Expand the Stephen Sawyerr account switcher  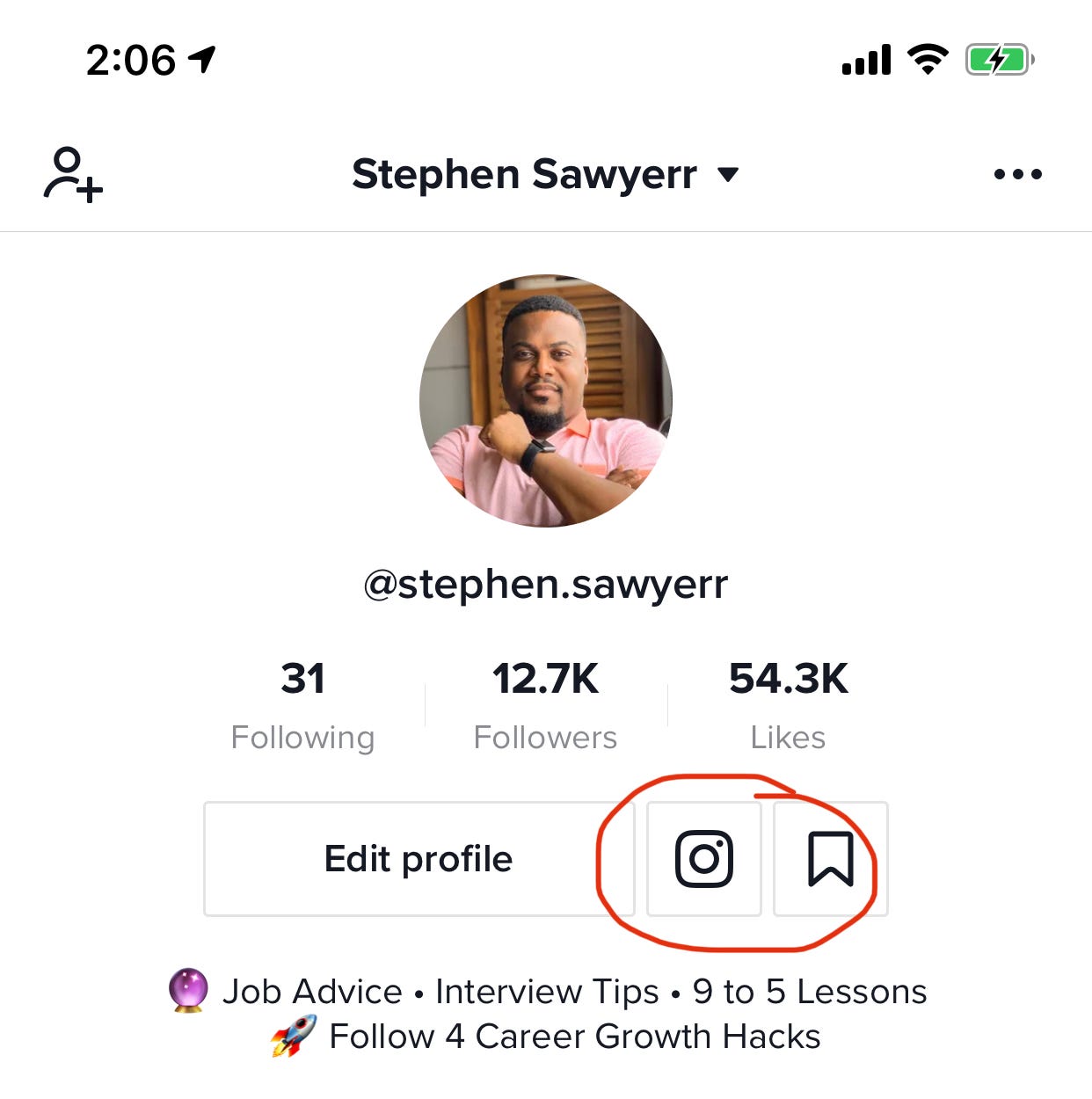tap(545, 174)
